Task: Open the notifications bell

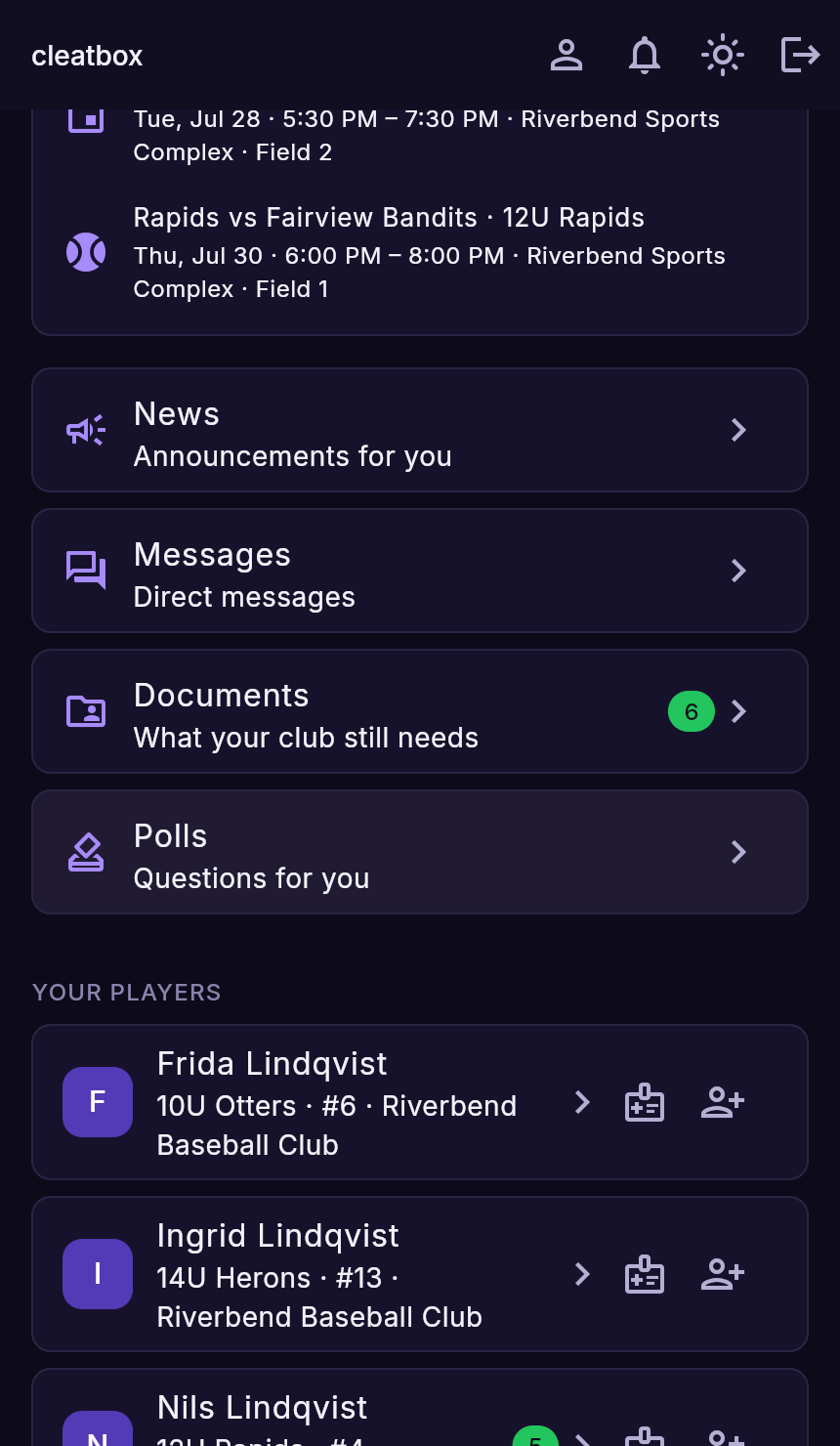Action: pos(645,55)
